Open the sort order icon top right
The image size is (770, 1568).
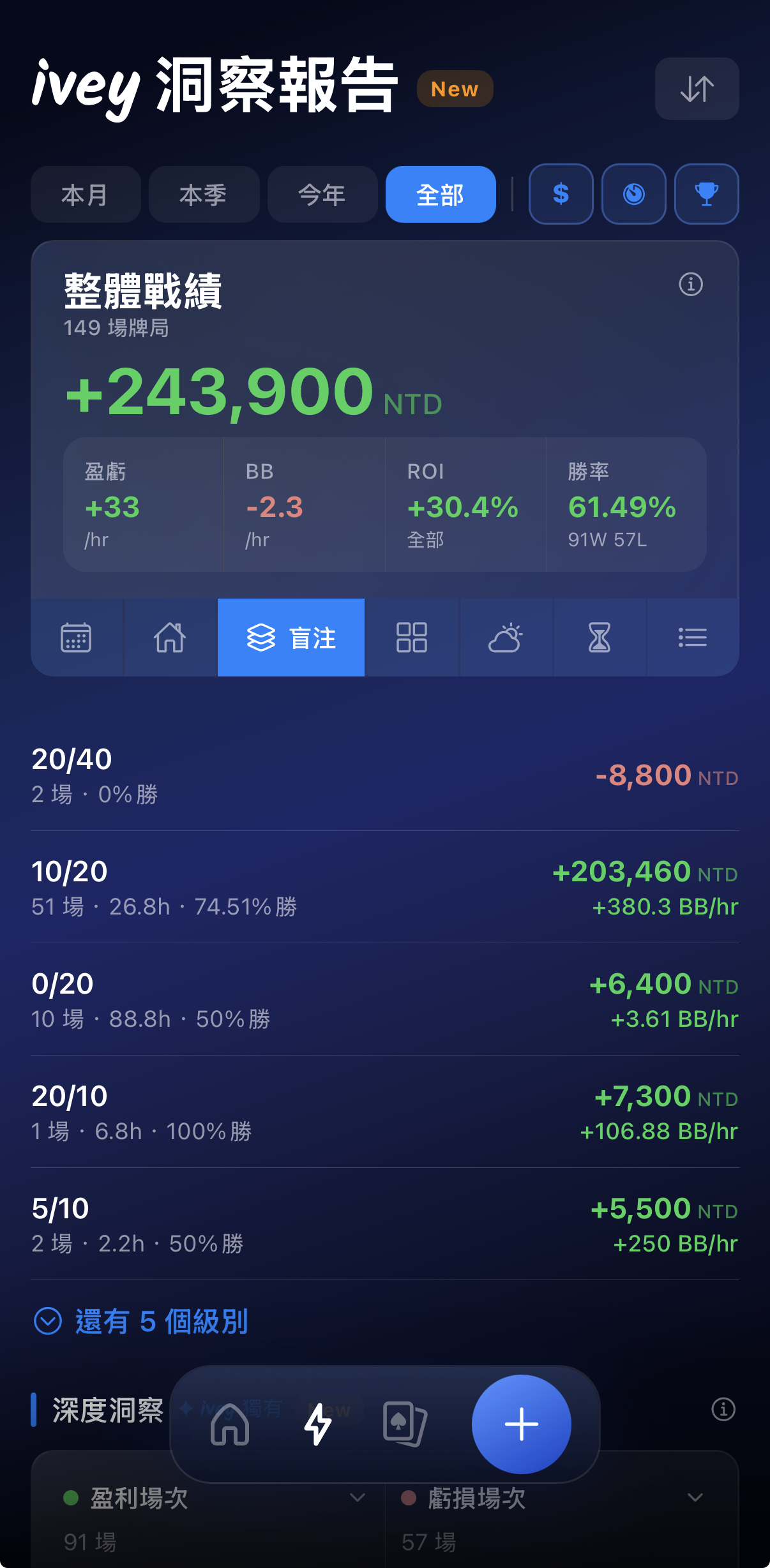point(697,89)
